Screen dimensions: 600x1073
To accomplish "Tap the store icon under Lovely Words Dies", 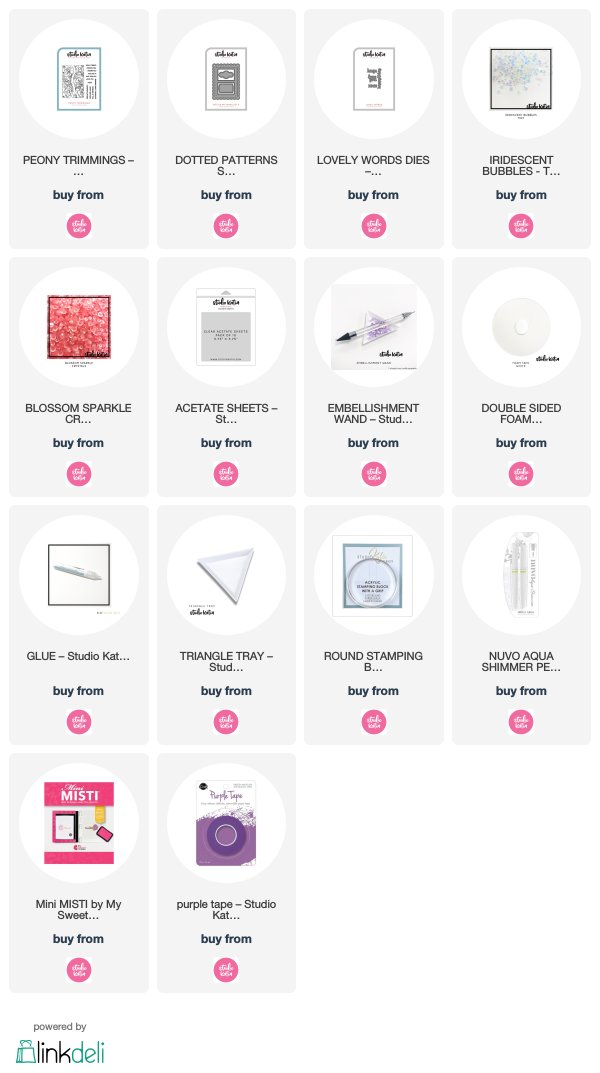I will coord(374,226).
